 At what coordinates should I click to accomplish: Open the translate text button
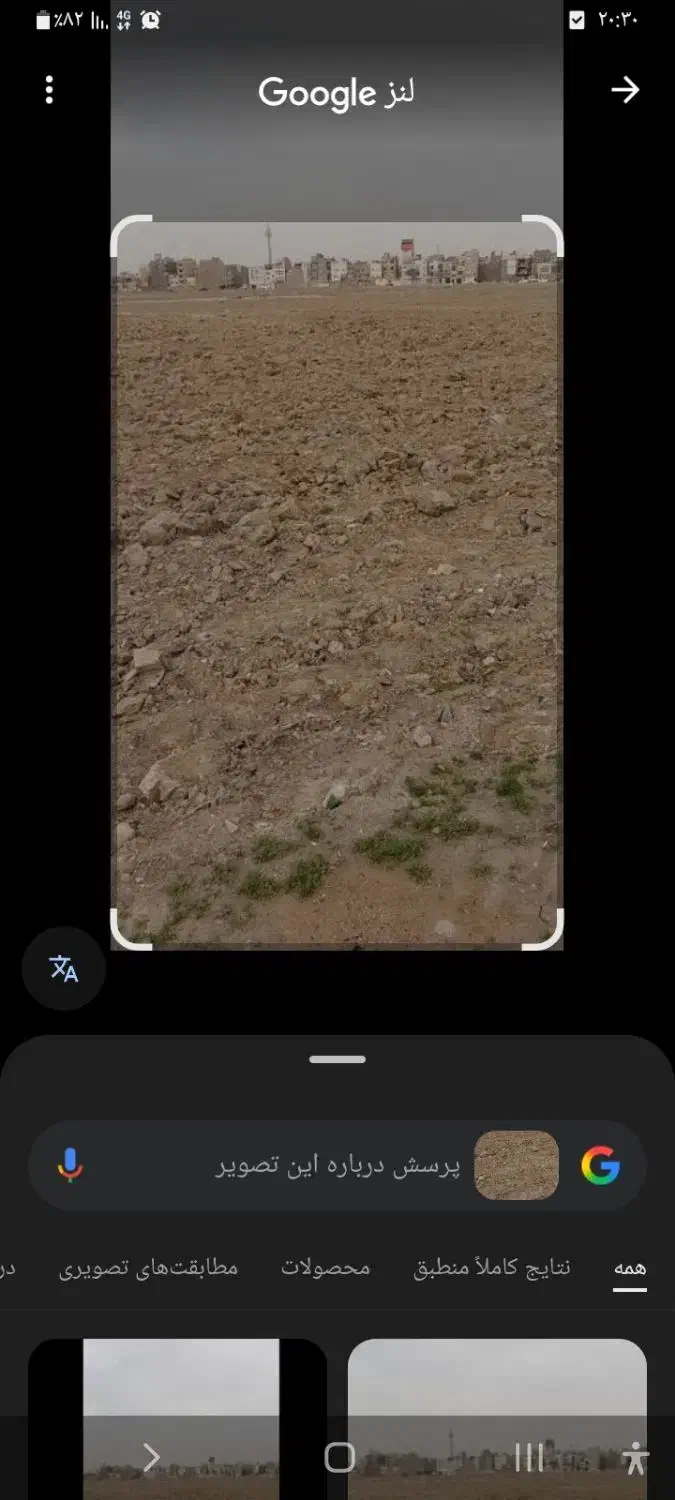[x=64, y=968]
